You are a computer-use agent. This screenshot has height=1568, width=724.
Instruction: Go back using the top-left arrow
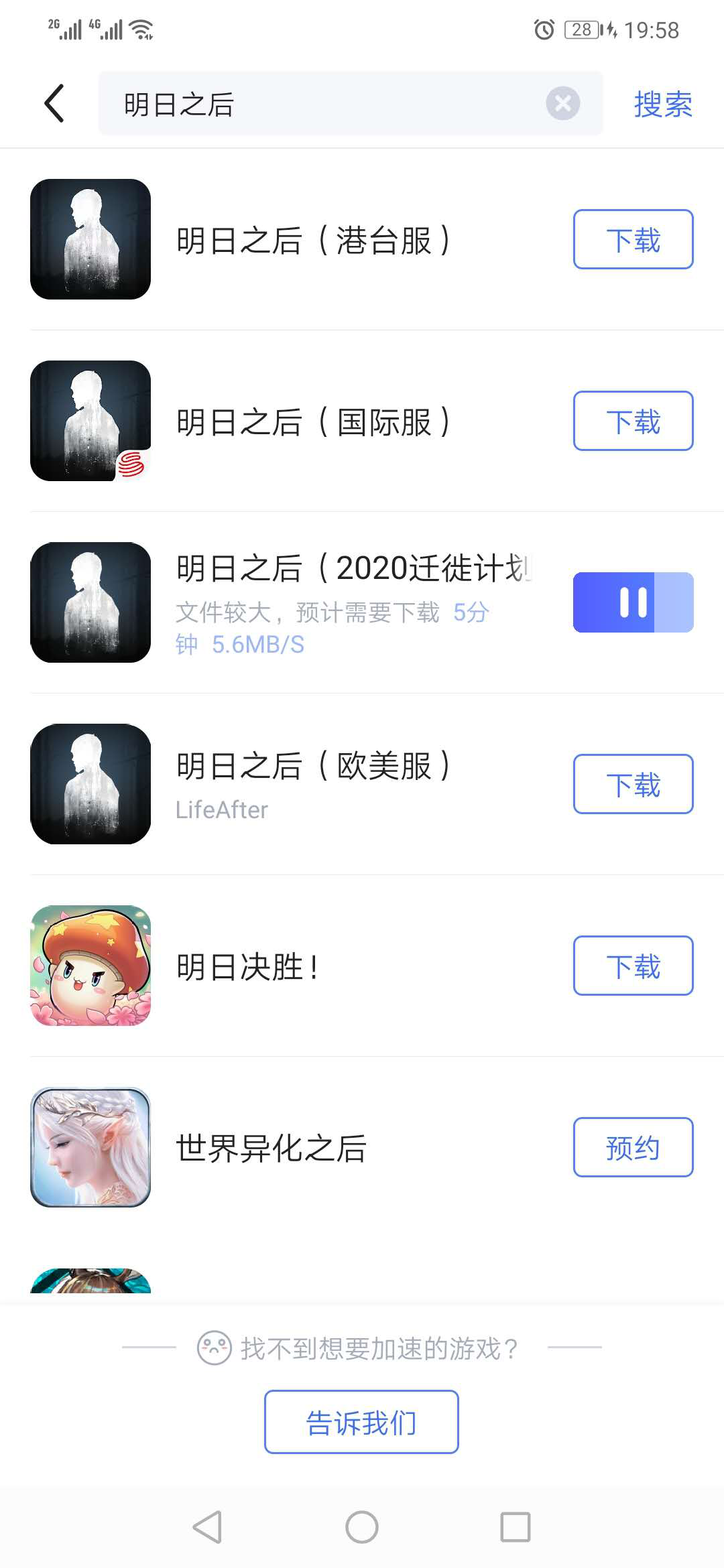point(54,104)
